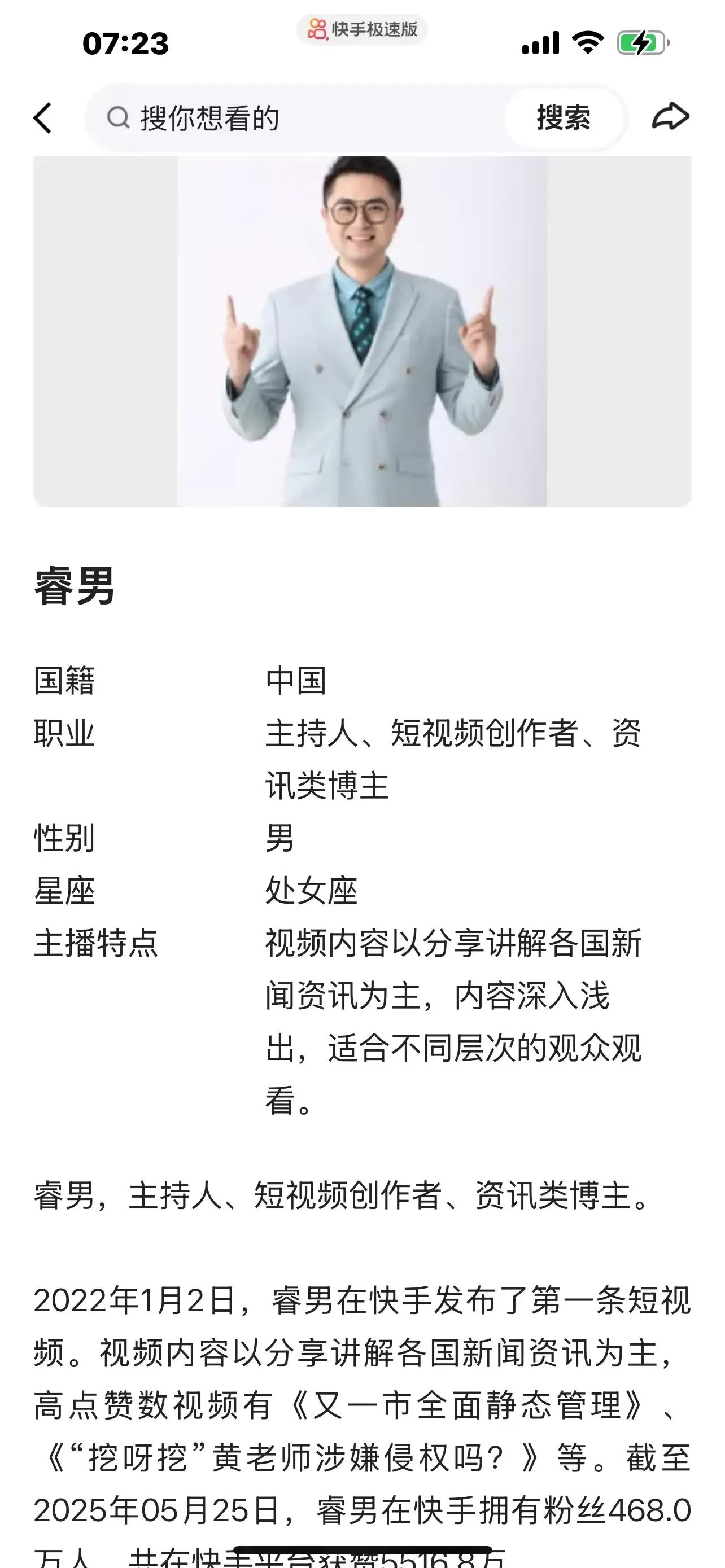Image resolution: width=725 pixels, height=1568 pixels.
Task: Open the profile photo of 睿男
Action: click(x=362, y=331)
